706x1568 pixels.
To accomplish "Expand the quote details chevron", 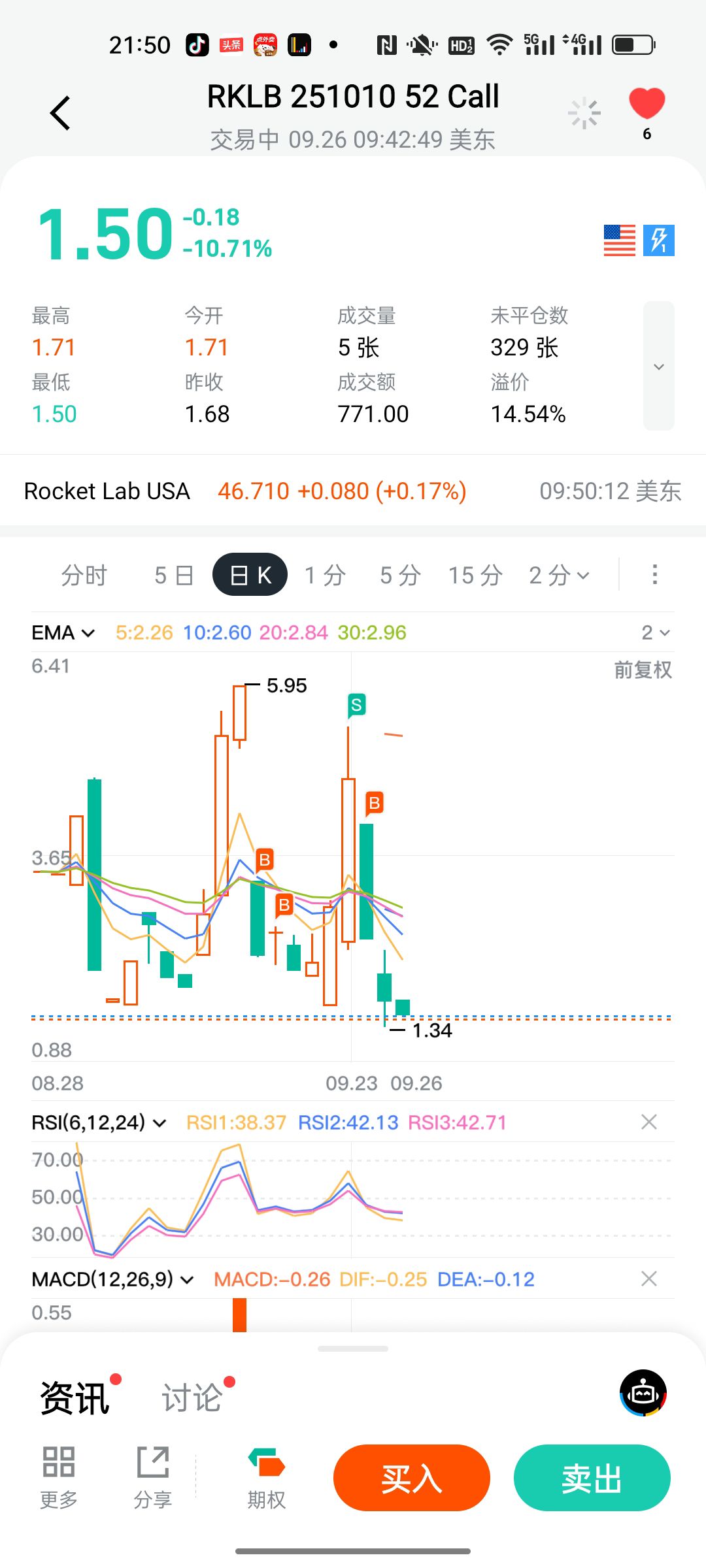I will click(x=658, y=366).
